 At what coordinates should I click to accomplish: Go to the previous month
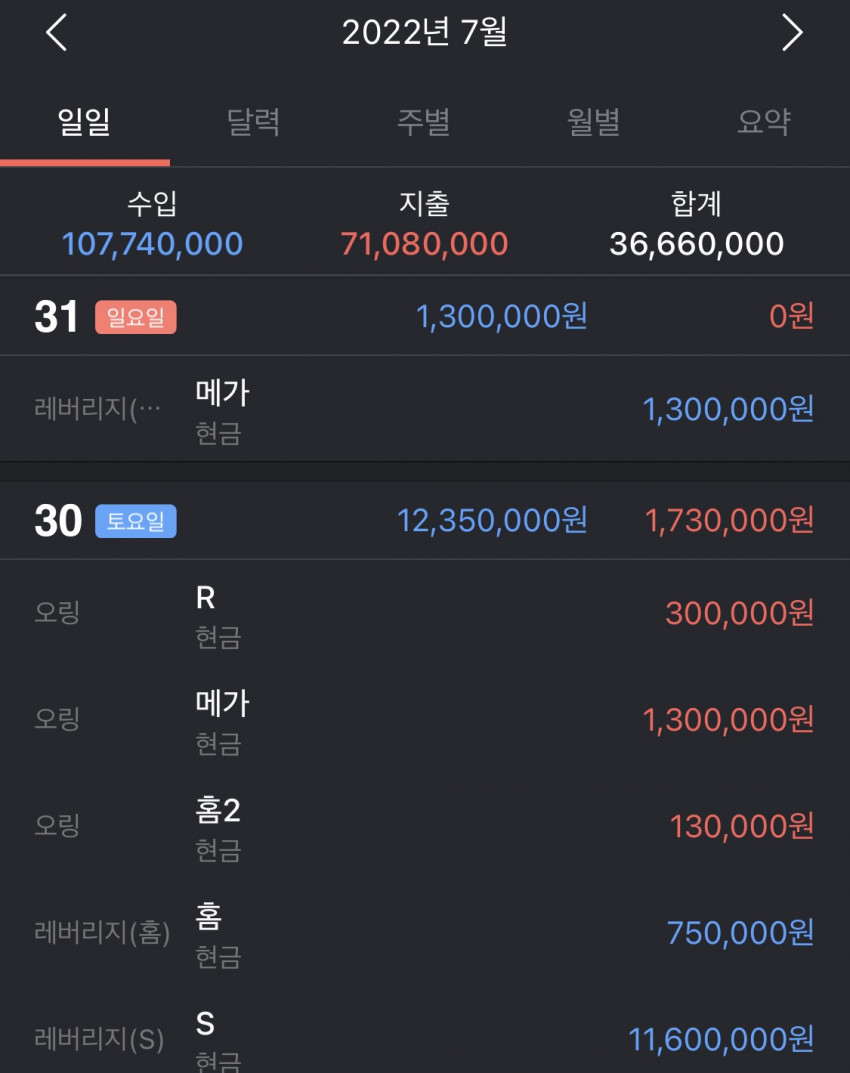click(56, 32)
